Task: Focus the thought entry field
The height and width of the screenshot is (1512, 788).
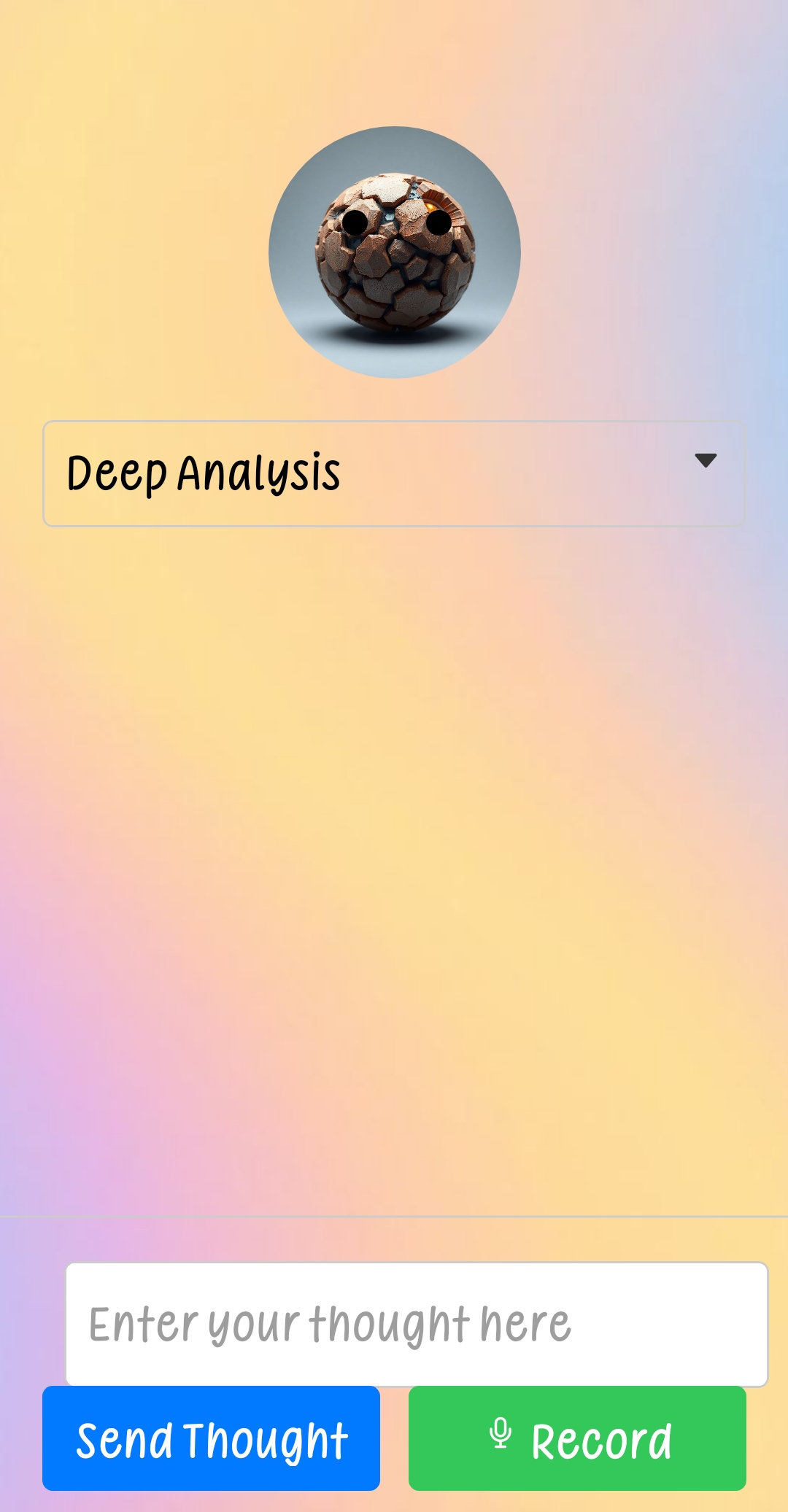Action: click(417, 1324)
